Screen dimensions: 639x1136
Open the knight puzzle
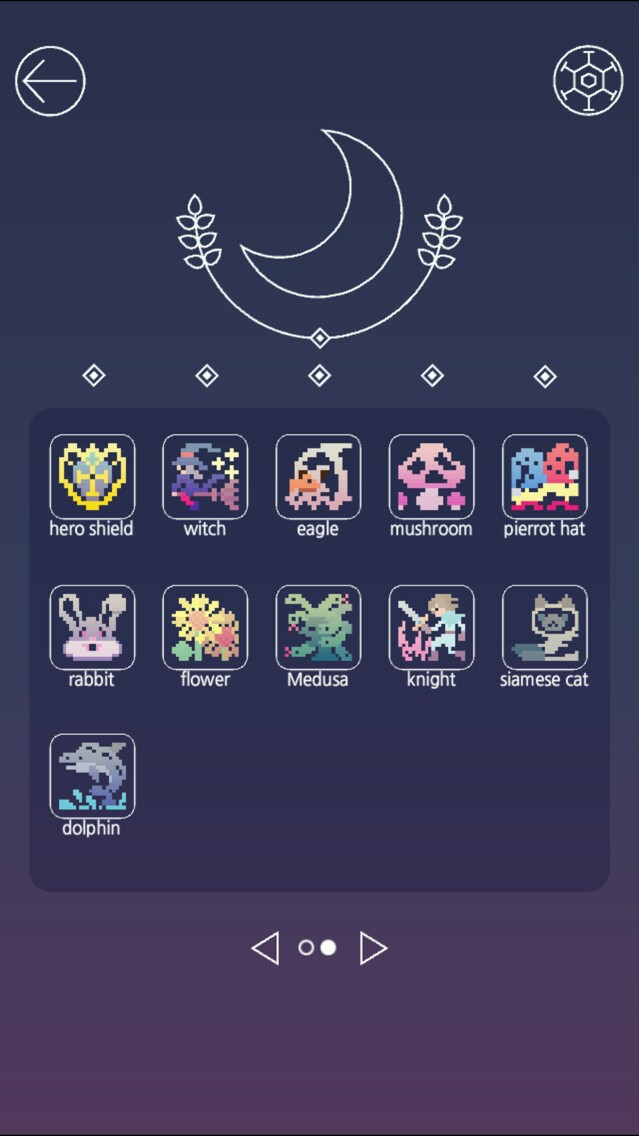(431, 627)
